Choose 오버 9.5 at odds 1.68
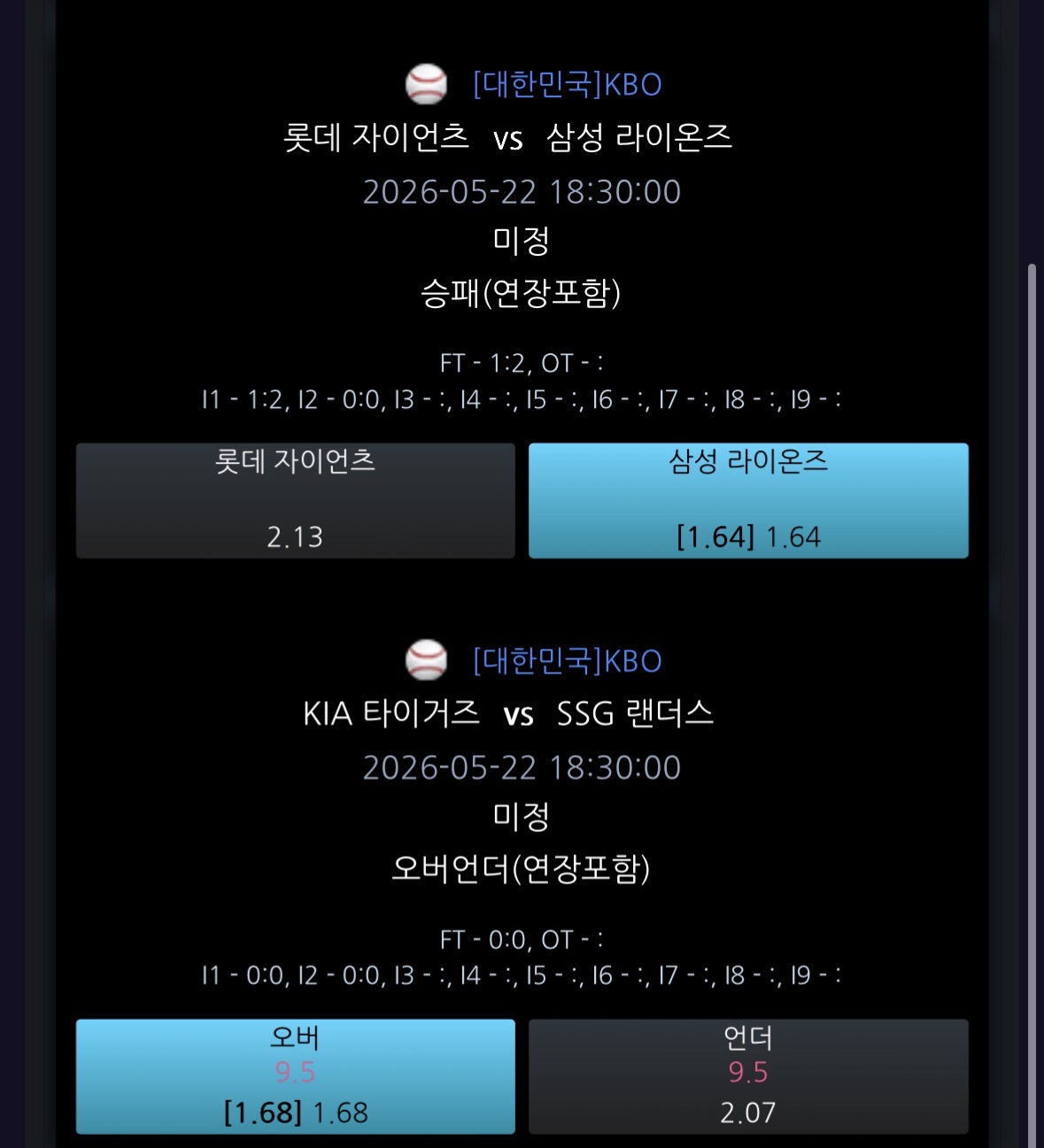The image size is (1044, 1148). pyautogui.click(x=295, y=1076)
